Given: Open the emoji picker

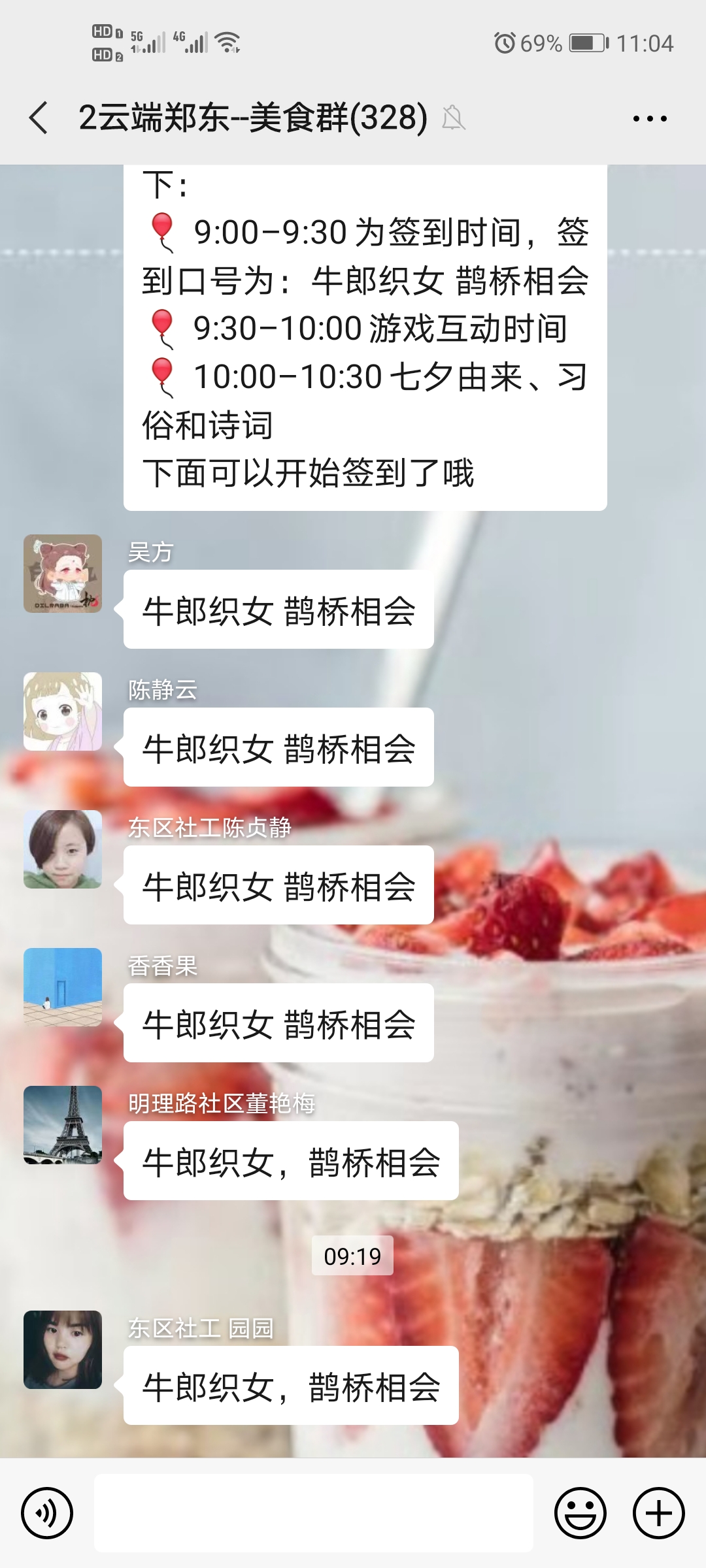Looking at the screenshot, I should pos(580,1513).
